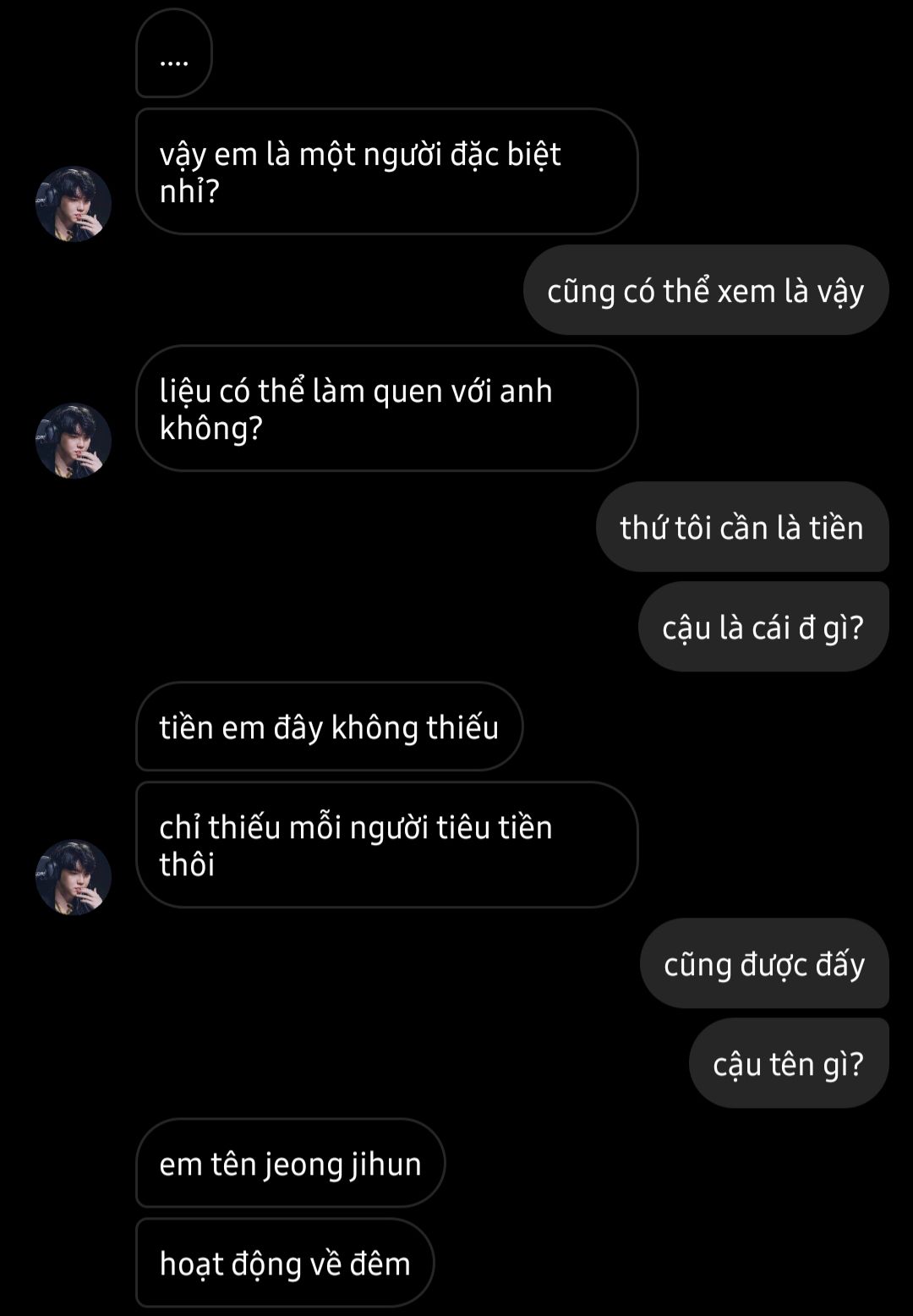Image resolution: width=913 pixels, height=1316 pixels.
Task: Tap profile picture next to 'liệu có thể làm quen với anh không?'
Action: 74,441
